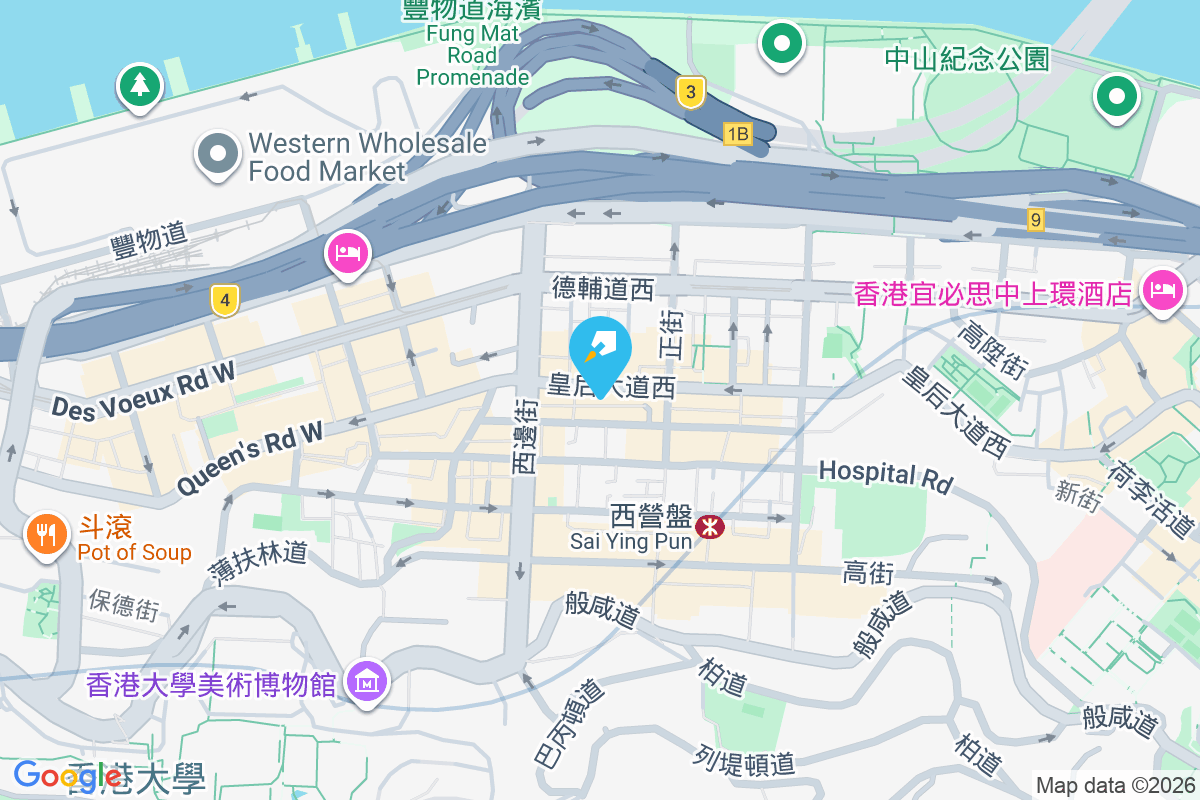Open the green tree park pin by the waterfront
This screenshot has width=1200, height=800.
coord(140,86)
